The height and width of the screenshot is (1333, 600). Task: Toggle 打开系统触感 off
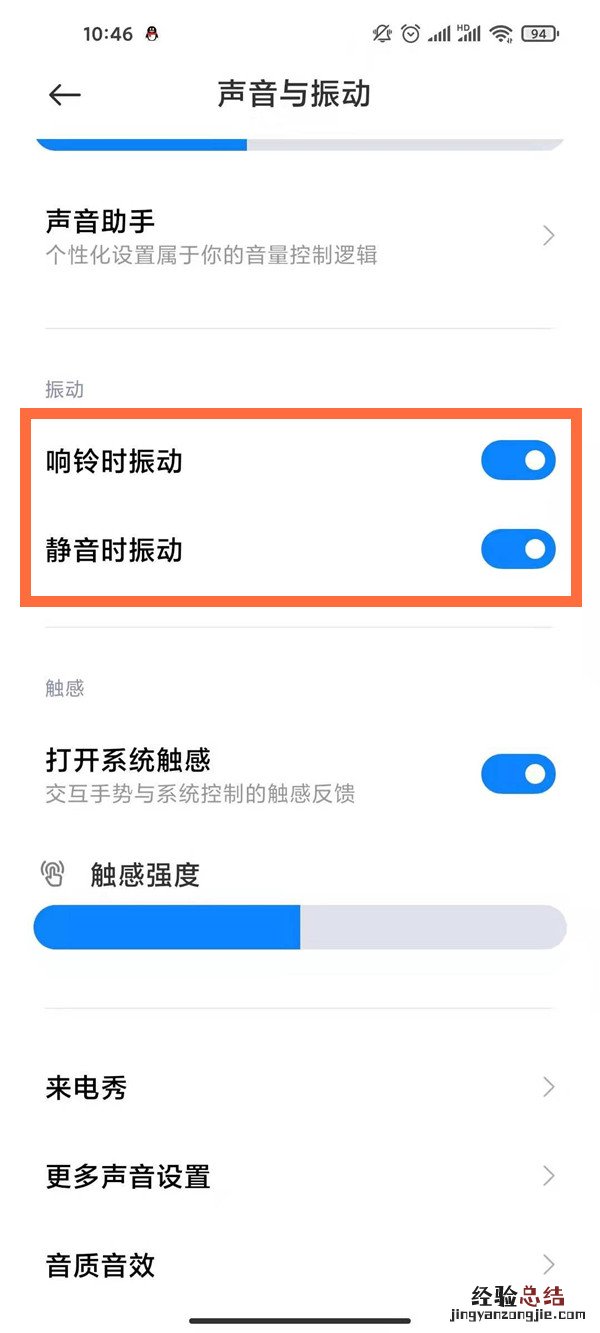[518, 774]
